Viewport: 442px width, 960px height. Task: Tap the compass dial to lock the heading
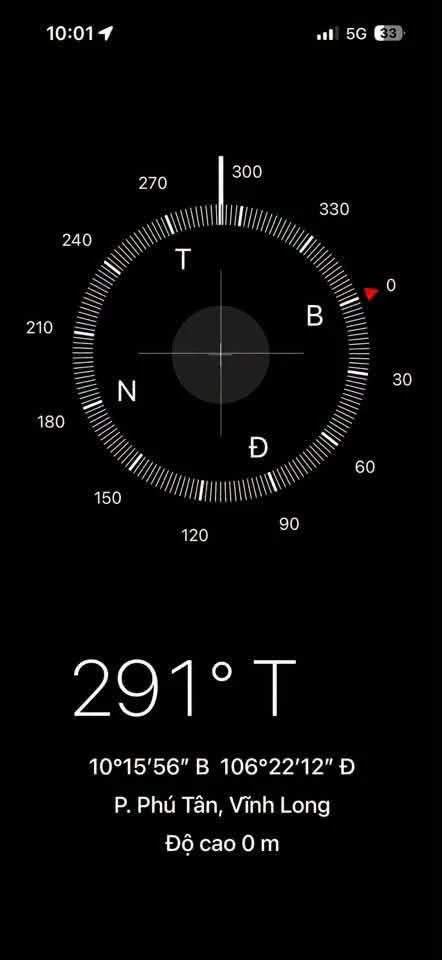[220, 353]
